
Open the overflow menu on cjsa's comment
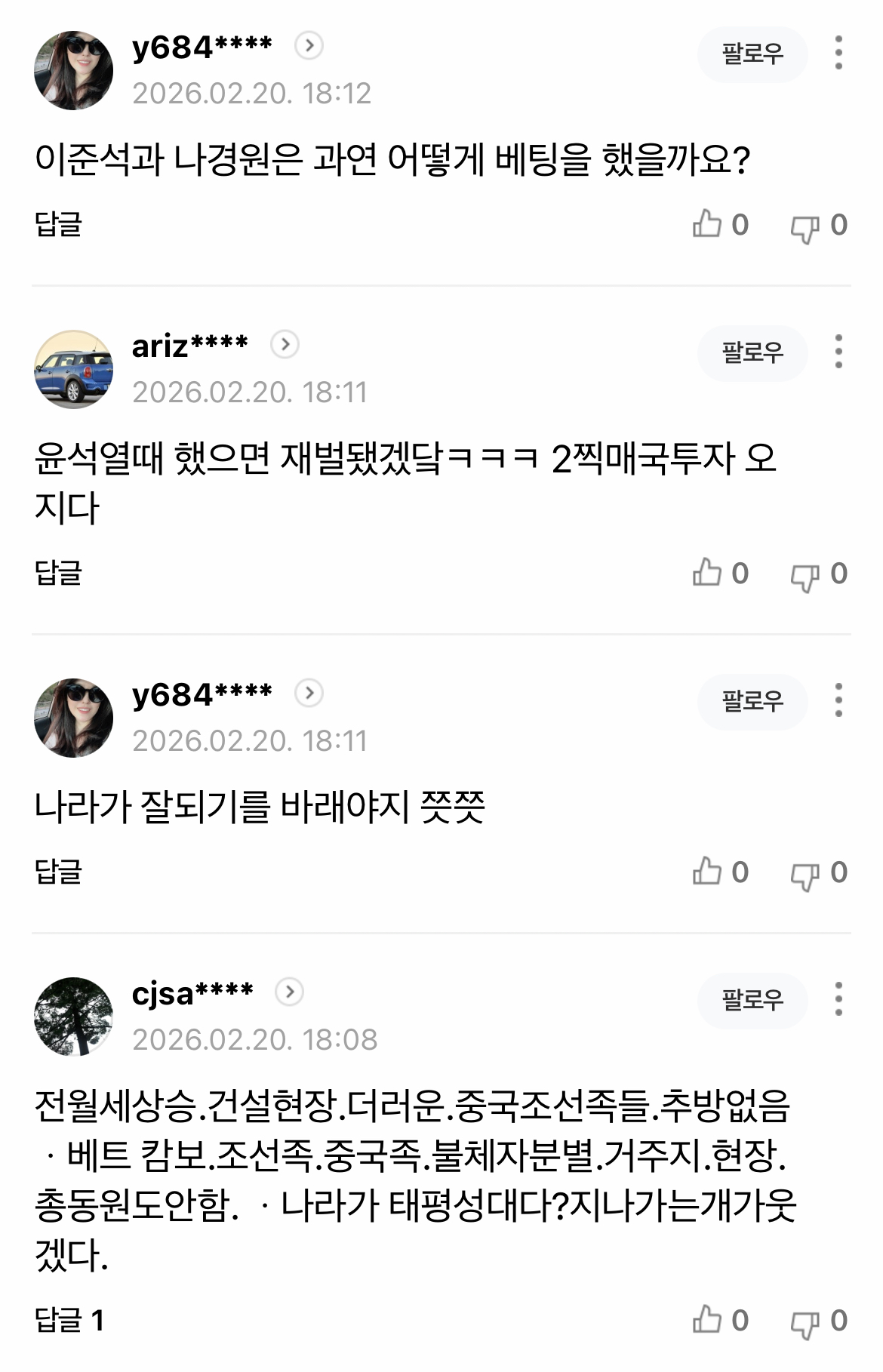pyautogui.click(x=838, y=1000)
